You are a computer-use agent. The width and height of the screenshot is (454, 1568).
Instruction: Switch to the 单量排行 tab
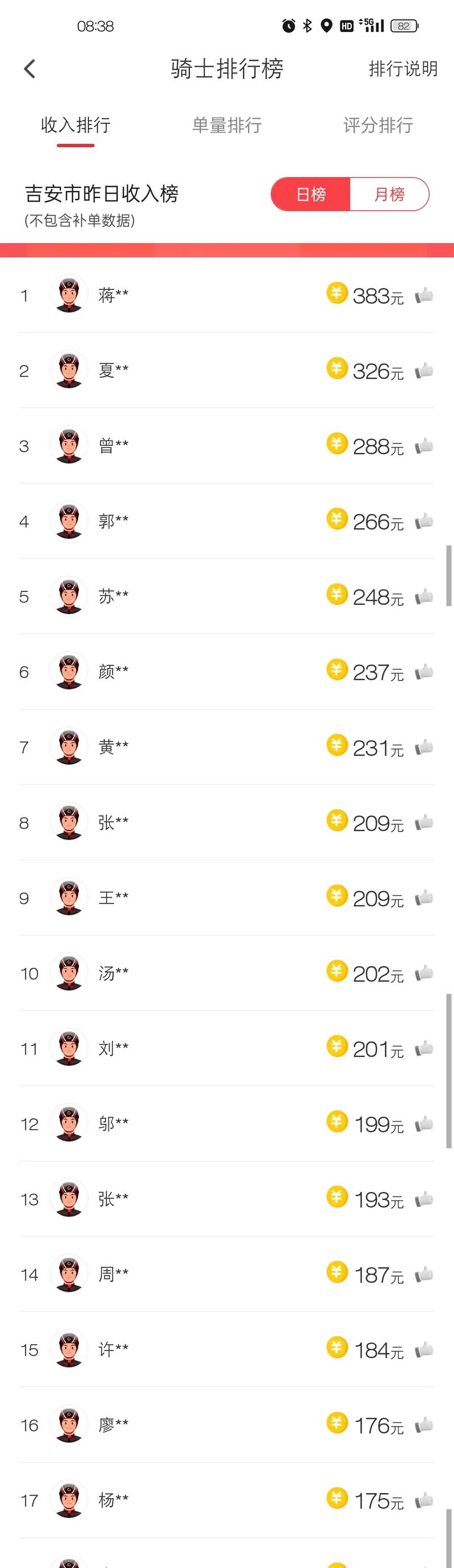coord(227,126)
